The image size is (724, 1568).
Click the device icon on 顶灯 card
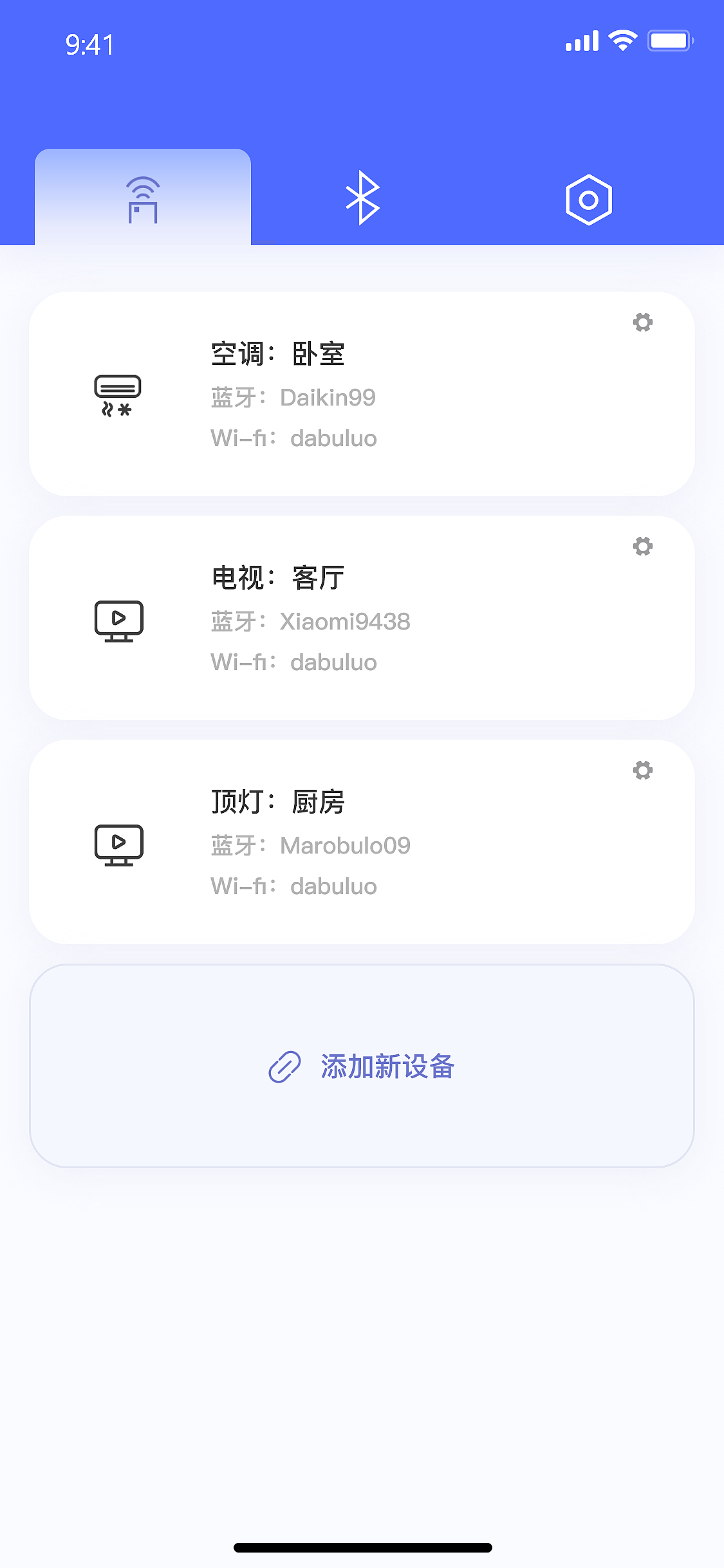pos(119,844)
